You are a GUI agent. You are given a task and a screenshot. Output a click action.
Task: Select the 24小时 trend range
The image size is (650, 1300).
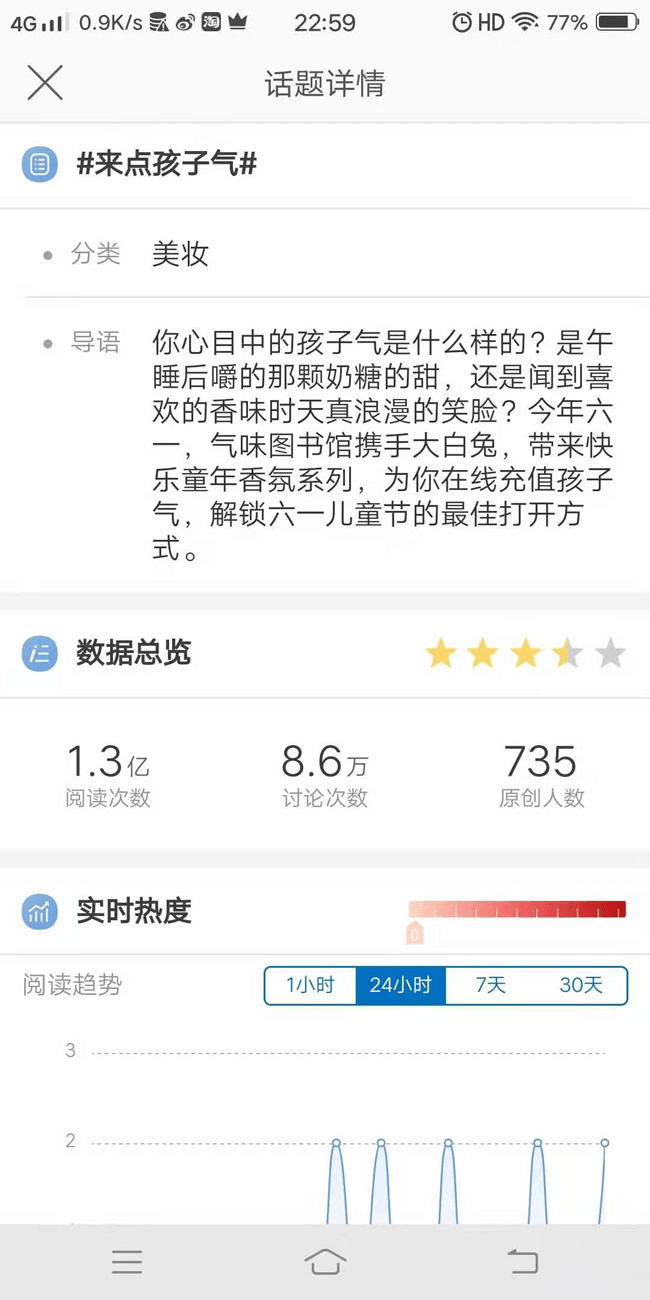(400, 985)
